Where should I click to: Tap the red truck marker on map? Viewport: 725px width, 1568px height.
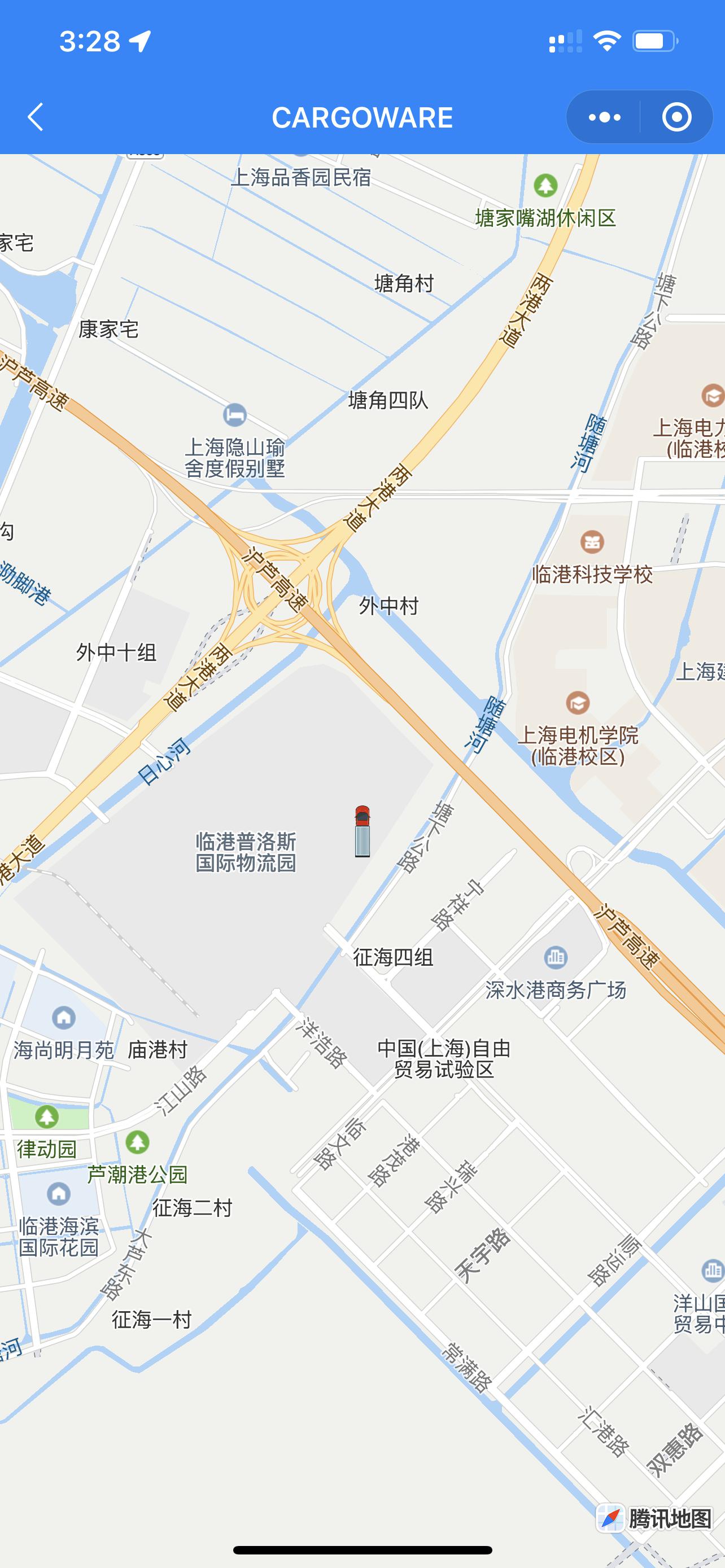(362, 831)
